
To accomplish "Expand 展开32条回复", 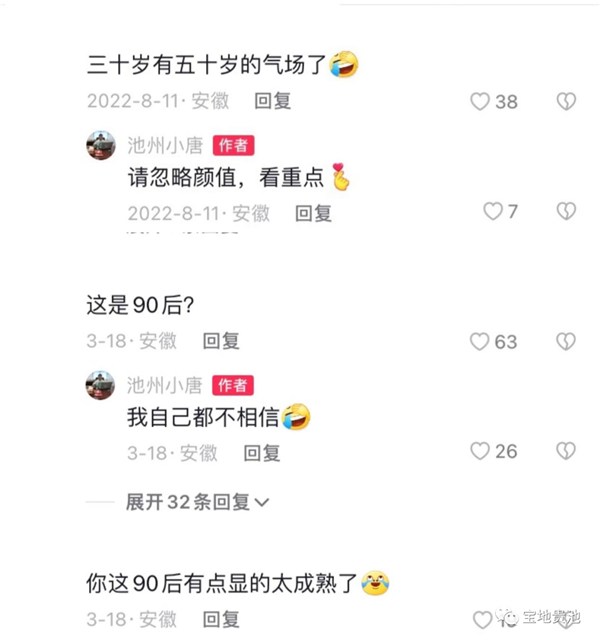I will tap(198, 502).
